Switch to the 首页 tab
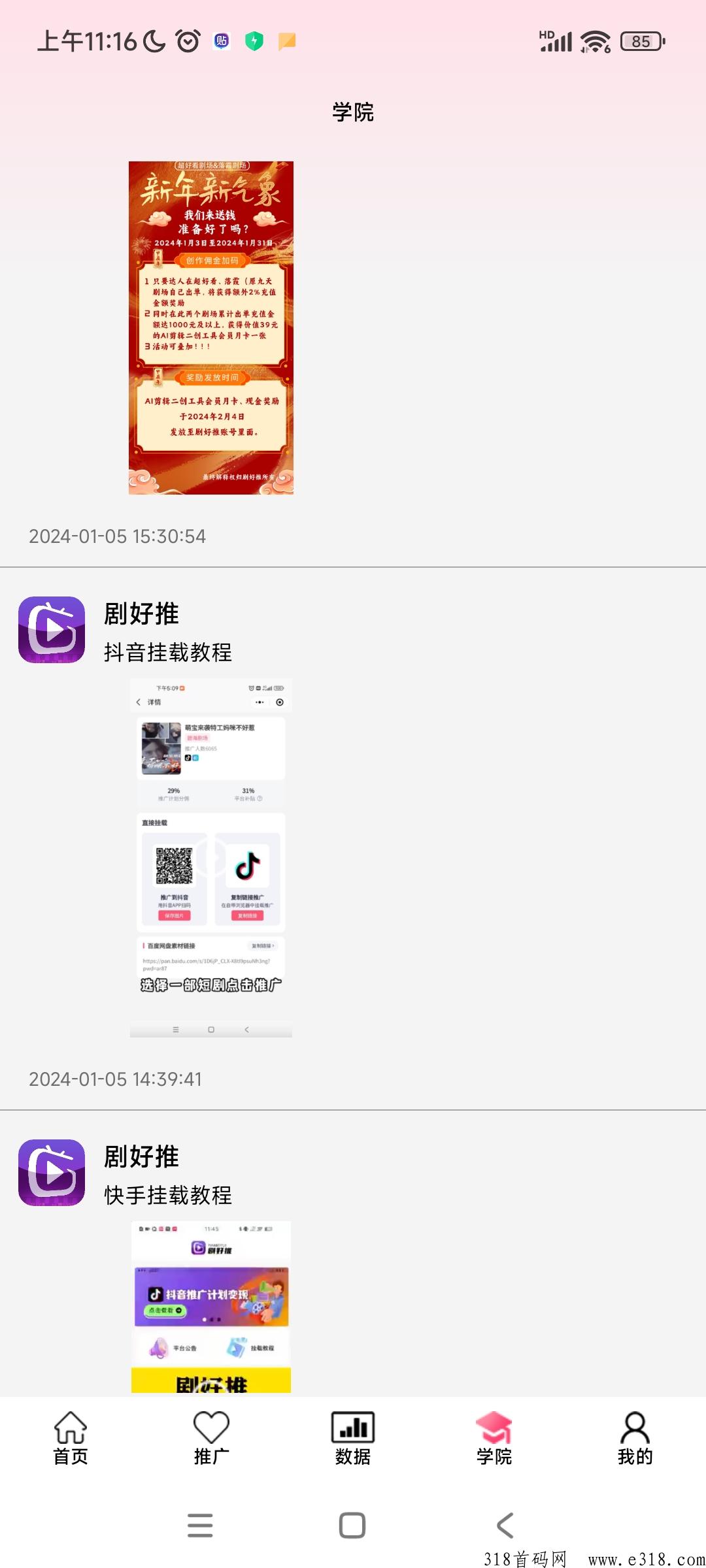706x1568 pixels. 71,1437
